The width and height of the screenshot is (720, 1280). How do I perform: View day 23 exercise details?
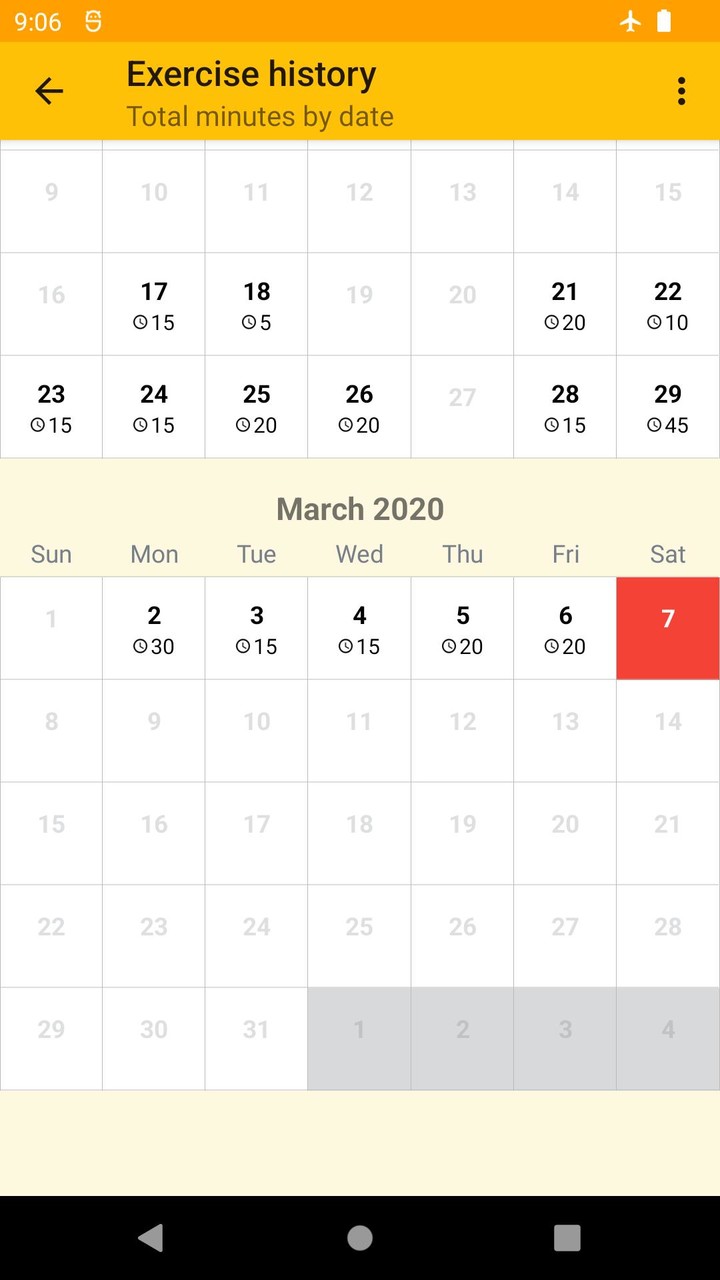51,408
